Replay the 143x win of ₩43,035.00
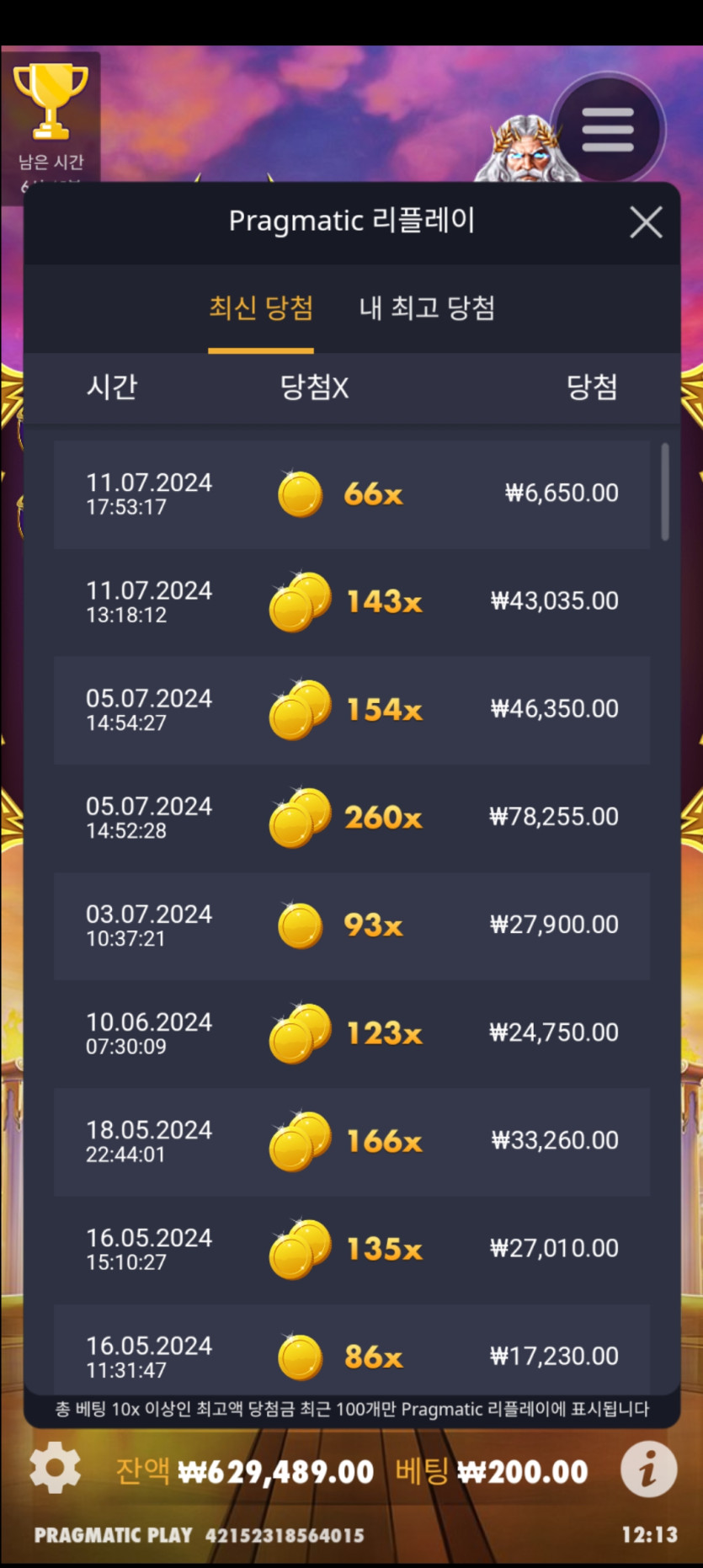 351,602
